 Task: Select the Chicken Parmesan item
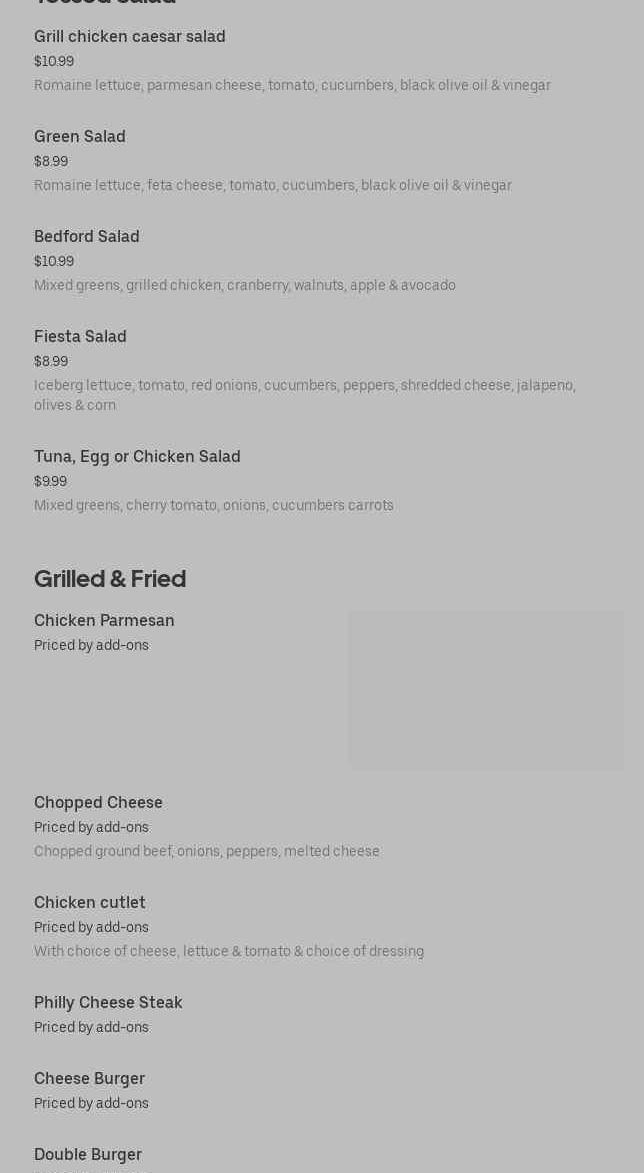tap(104, 621)
